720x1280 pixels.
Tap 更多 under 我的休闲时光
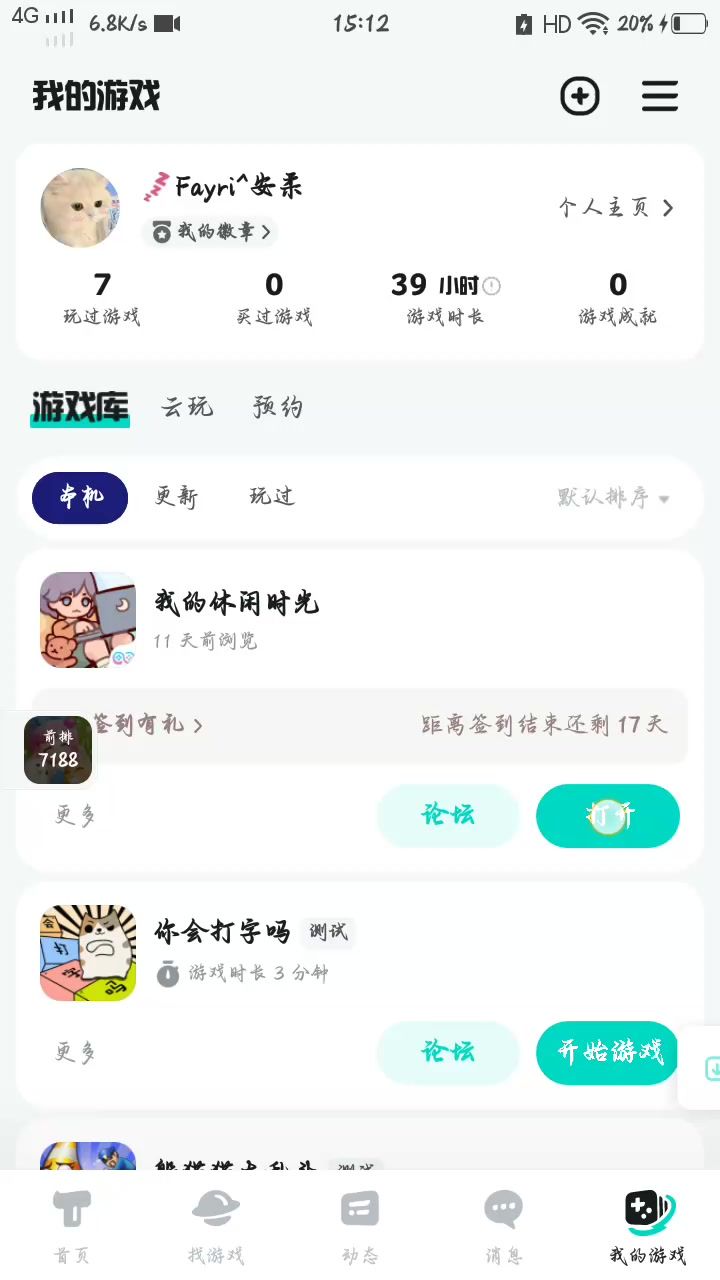pyautogui.click(x=75, y=816)
